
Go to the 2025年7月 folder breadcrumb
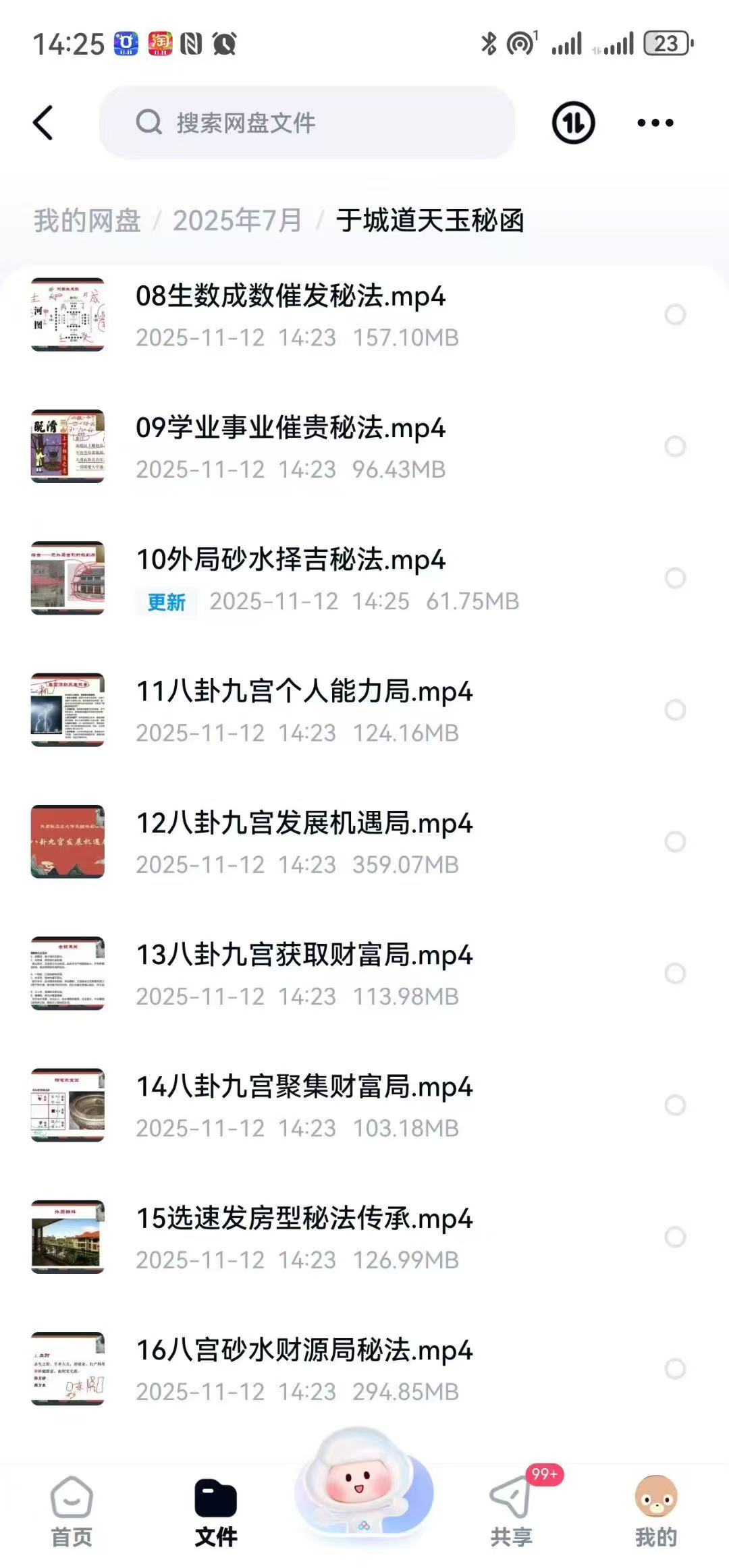(237, 221)
